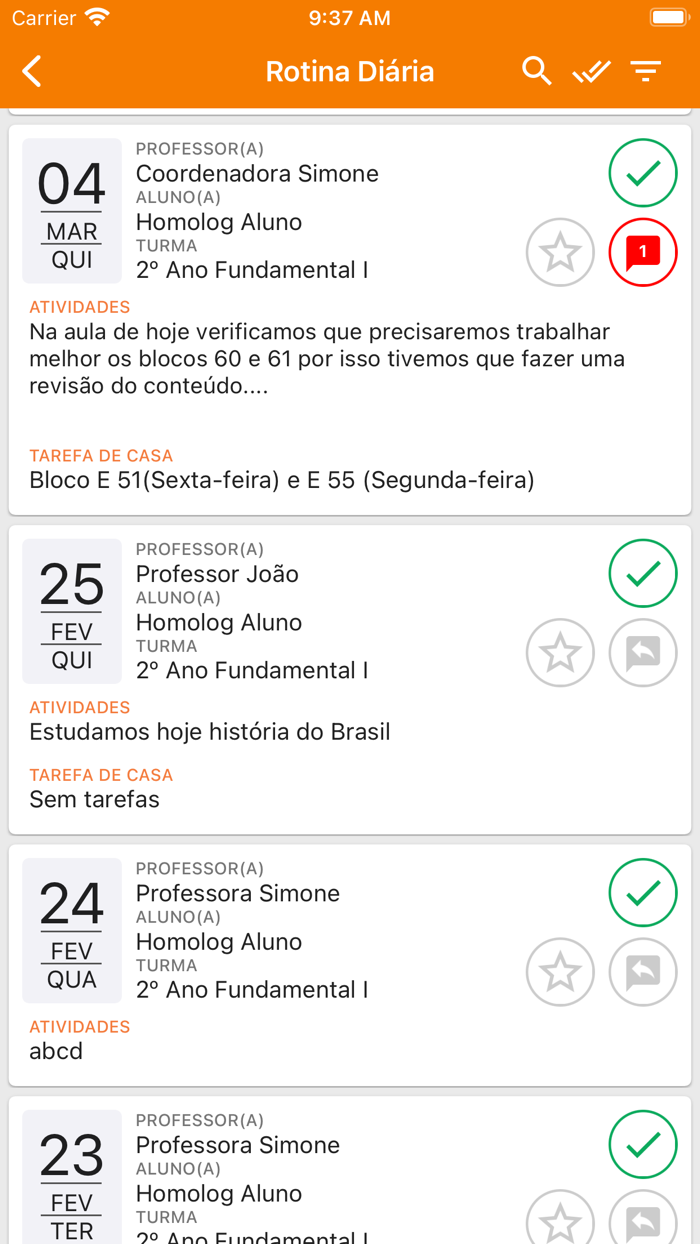The width and height of the screenshot is (700, 1244).
Task: Star Professor João's 25 FEV routine
Action: click(x=560, y=653)
